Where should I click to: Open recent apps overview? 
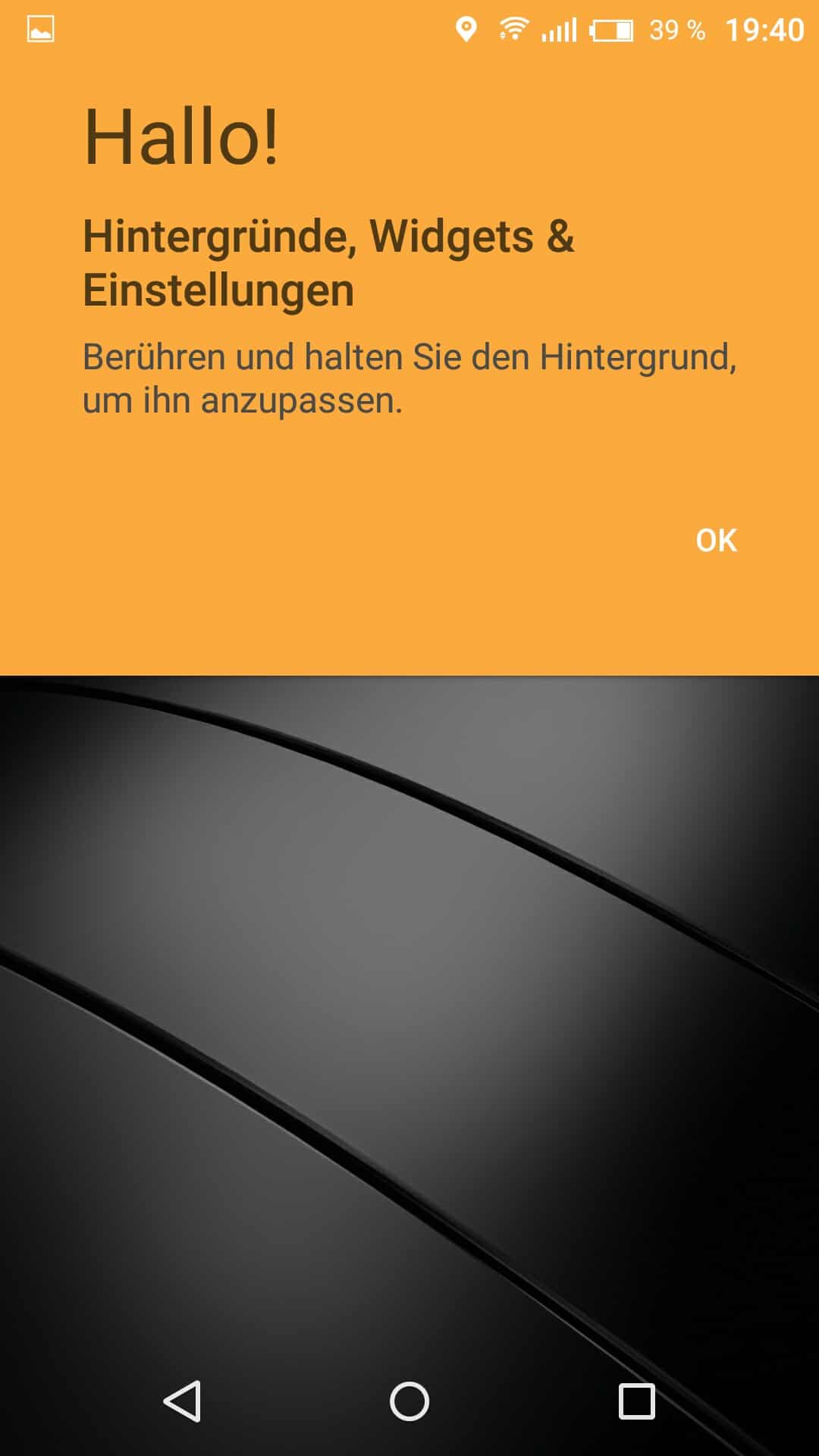coord(636,1401)
